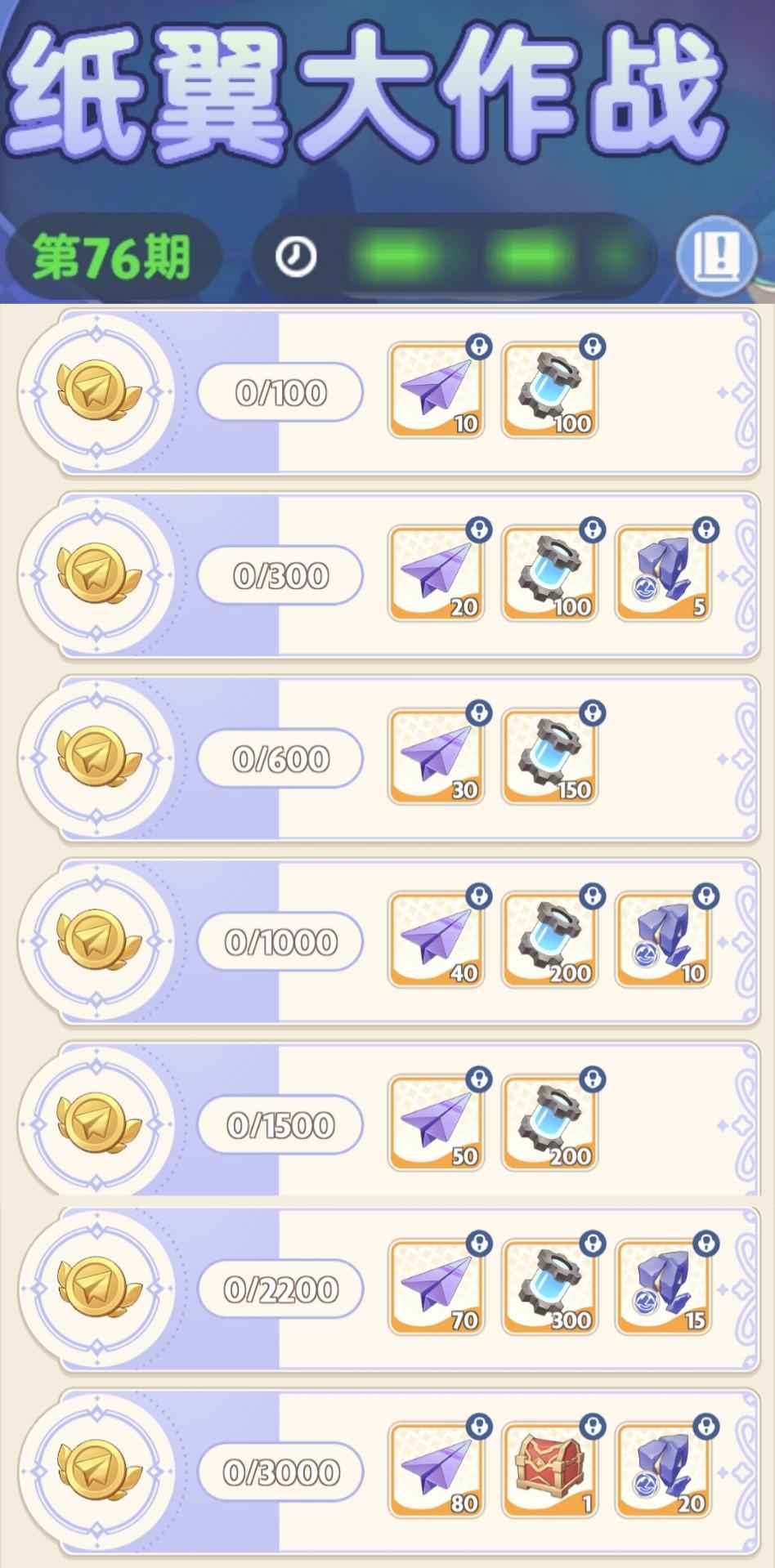Click the 0/100 progress counter
Screen dimensions: 775x1568
coord(280,391)
